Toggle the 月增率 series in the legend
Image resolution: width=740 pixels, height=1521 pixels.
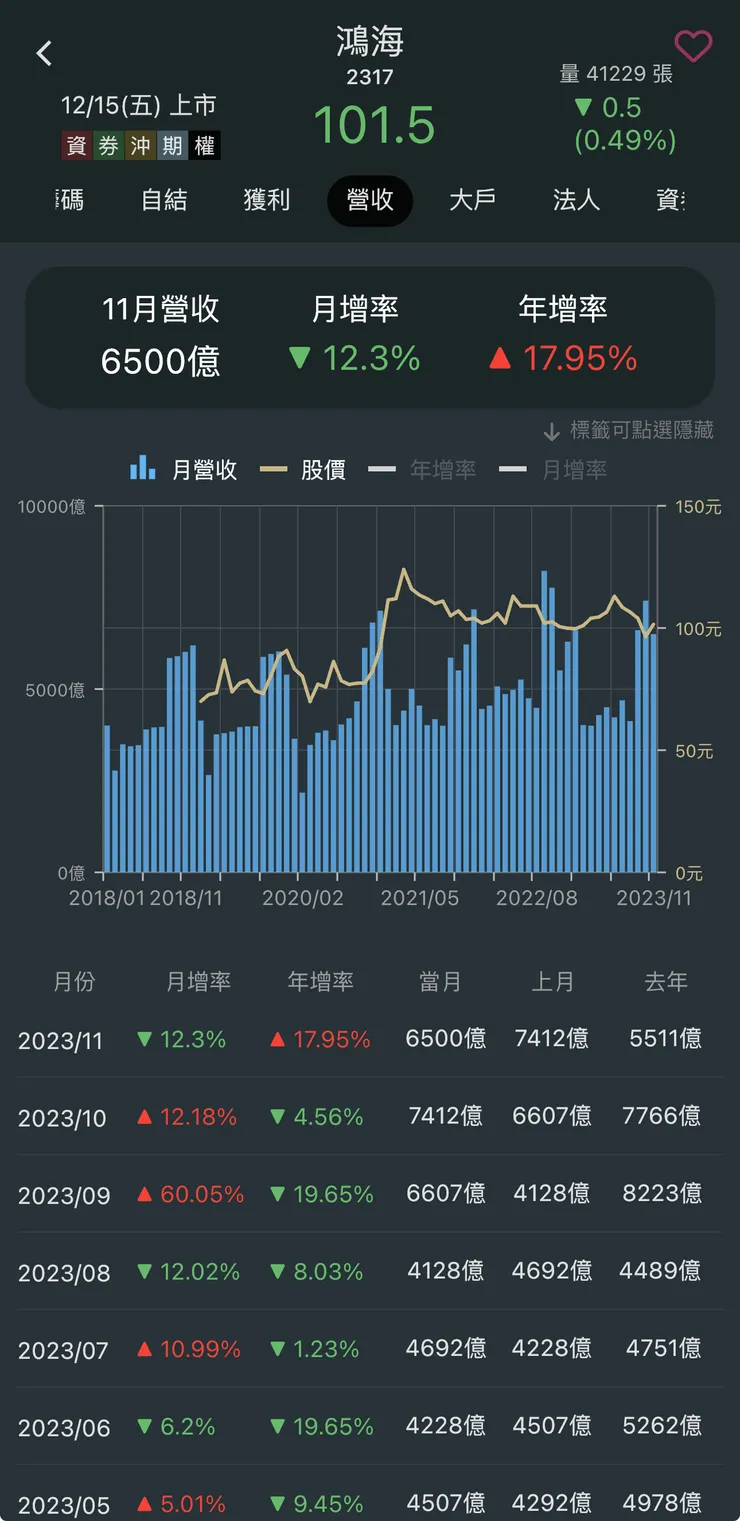(574, 469)
